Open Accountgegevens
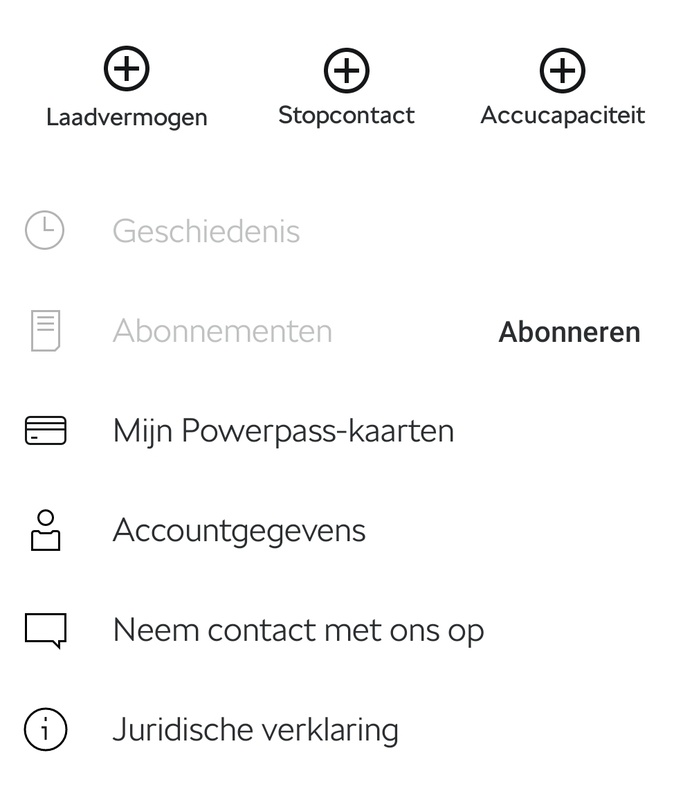Image resolution: width=692 pixels, height=800 pixels. coord(239,530)
